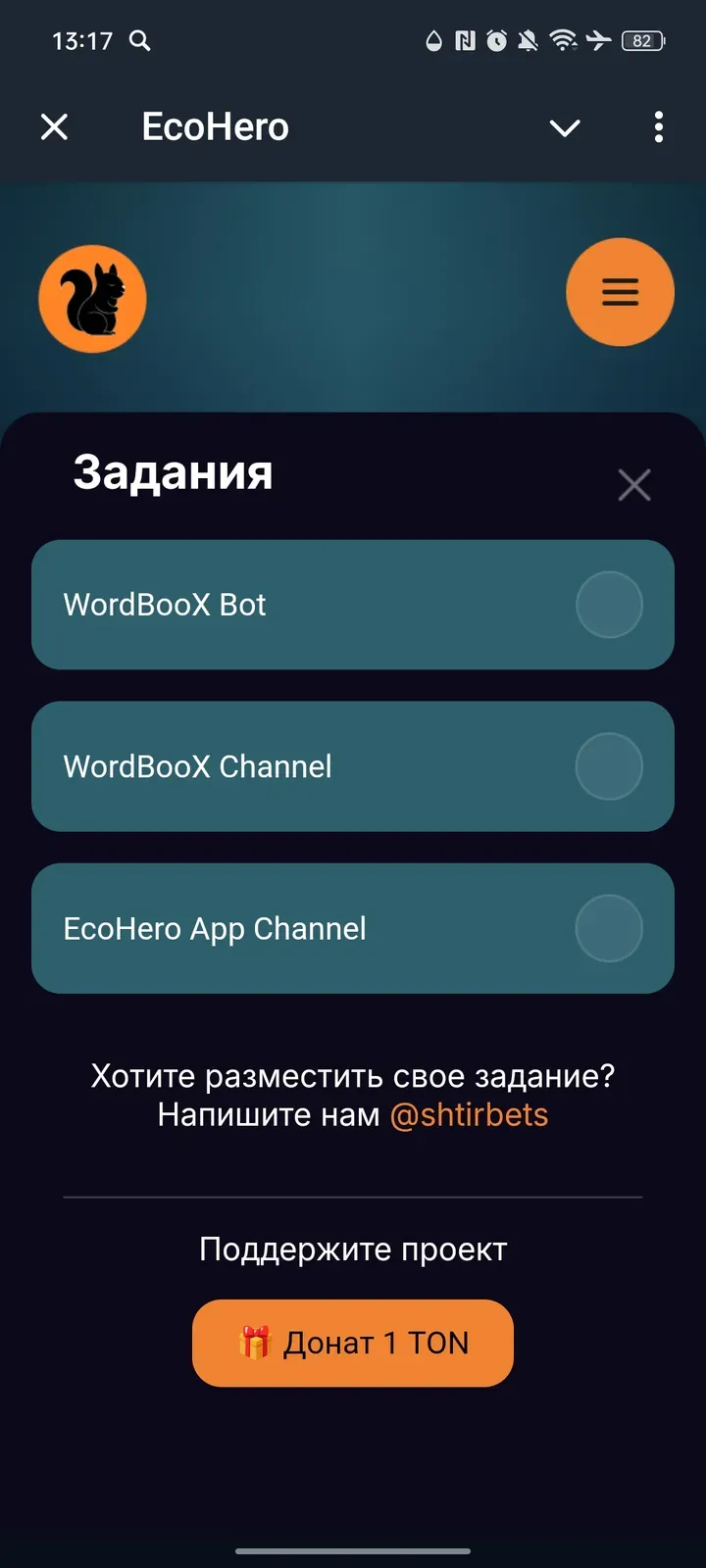Open the three-dot overflow menu
706x1568 pixels.
point(658,126)
